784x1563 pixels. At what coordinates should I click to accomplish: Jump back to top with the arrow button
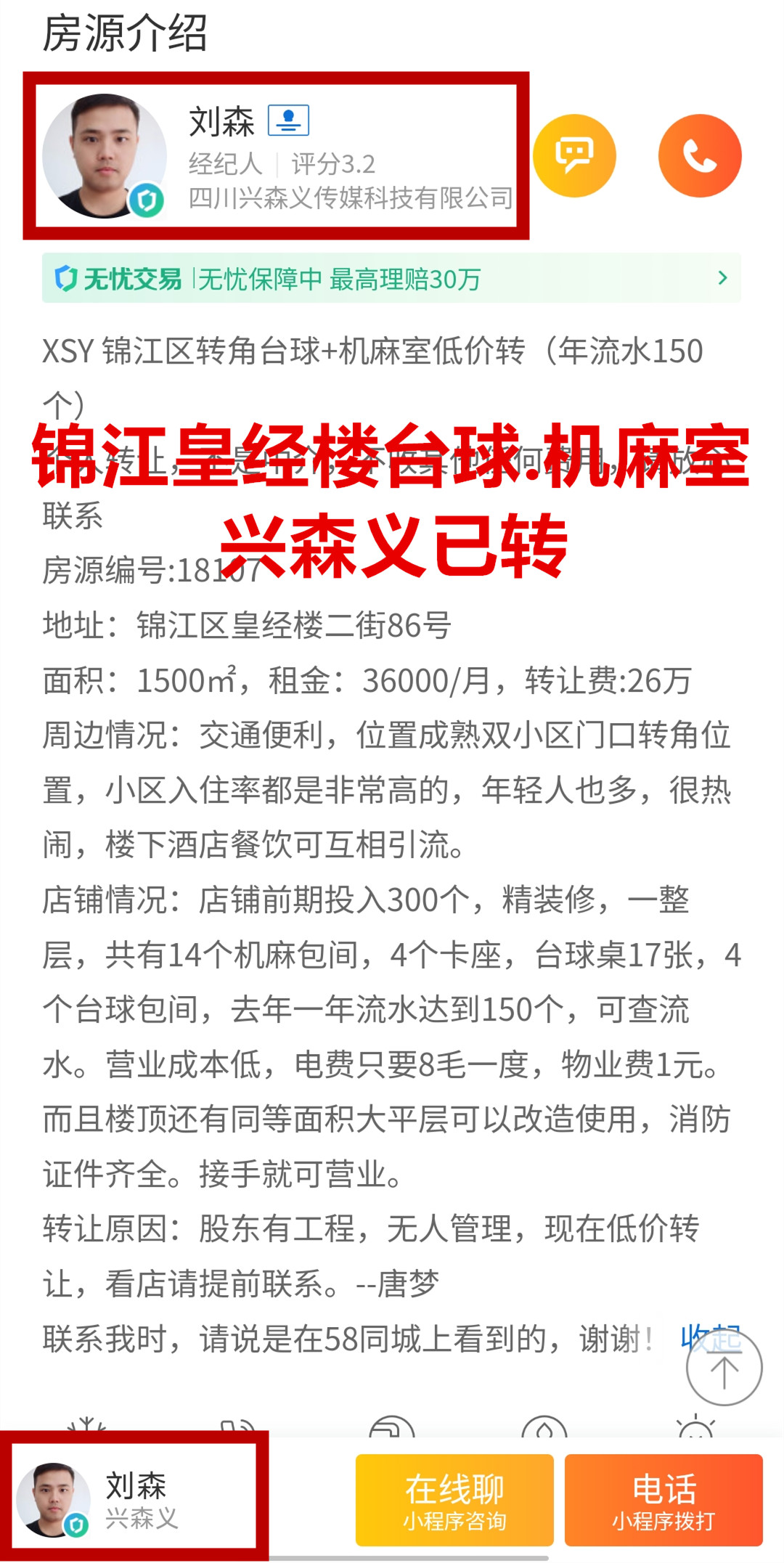(x=724, y=1369)
